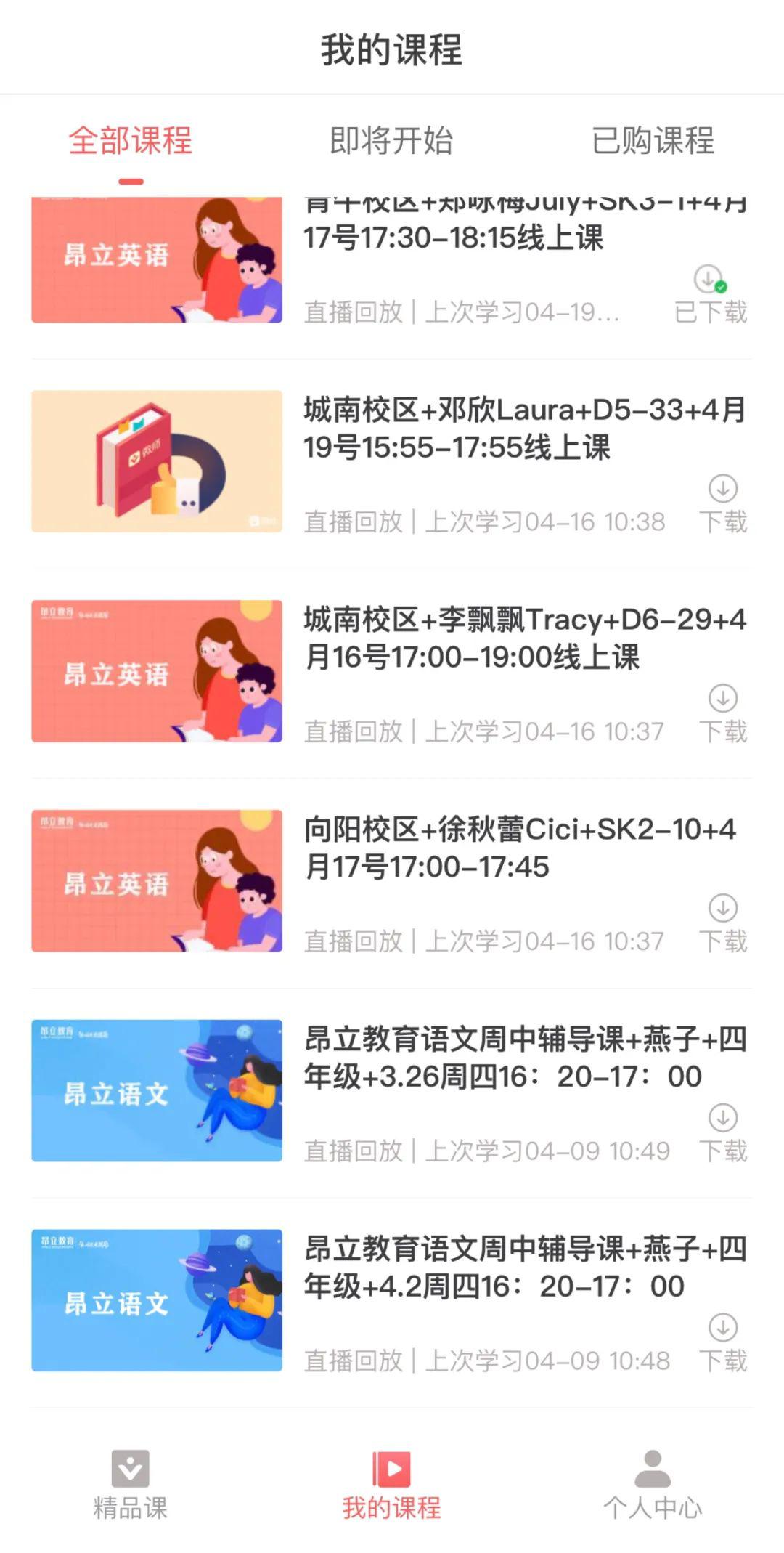784x1553 pixels.
Task: Open the 4月17号17:30-18:15 线上课 replay
Action: 452,238
